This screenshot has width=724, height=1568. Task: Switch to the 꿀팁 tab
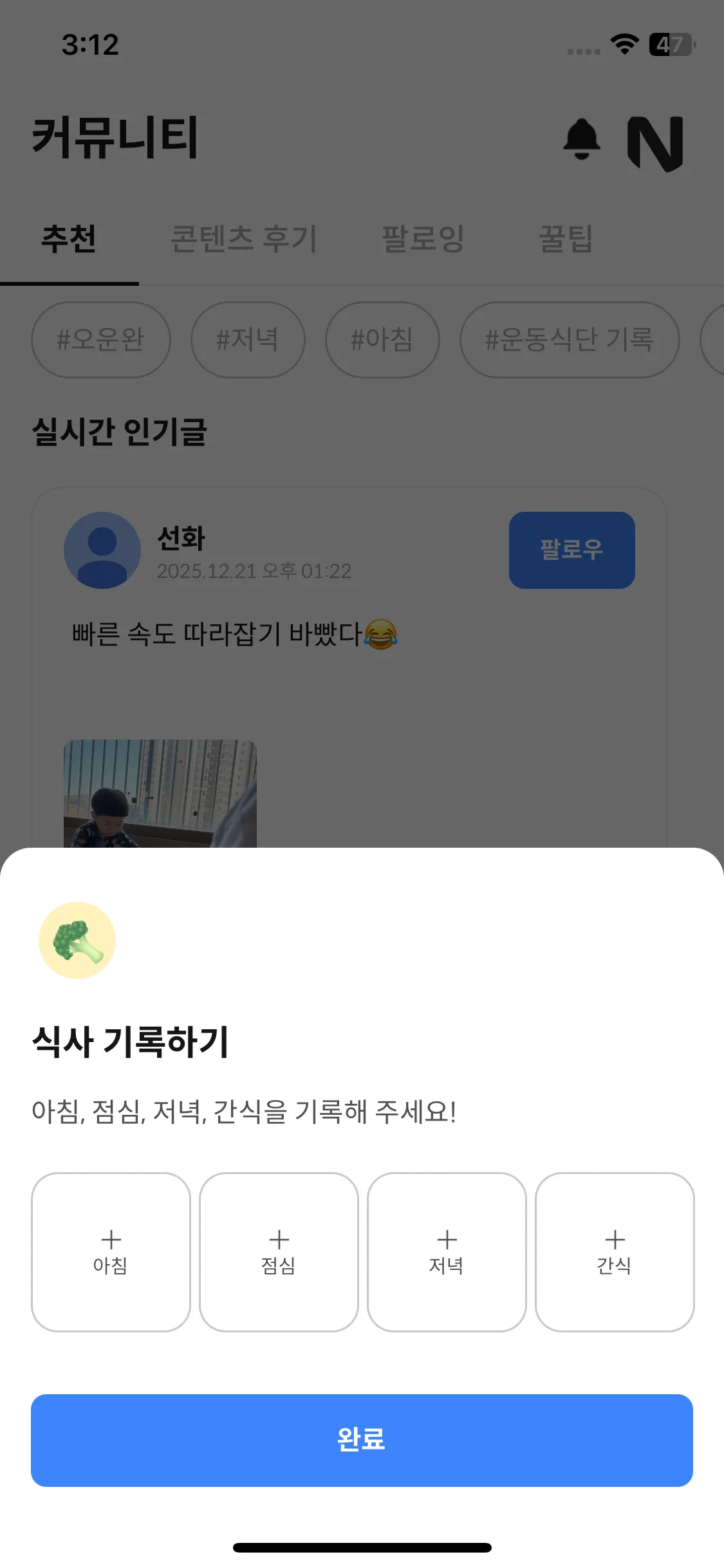[566, 239]
